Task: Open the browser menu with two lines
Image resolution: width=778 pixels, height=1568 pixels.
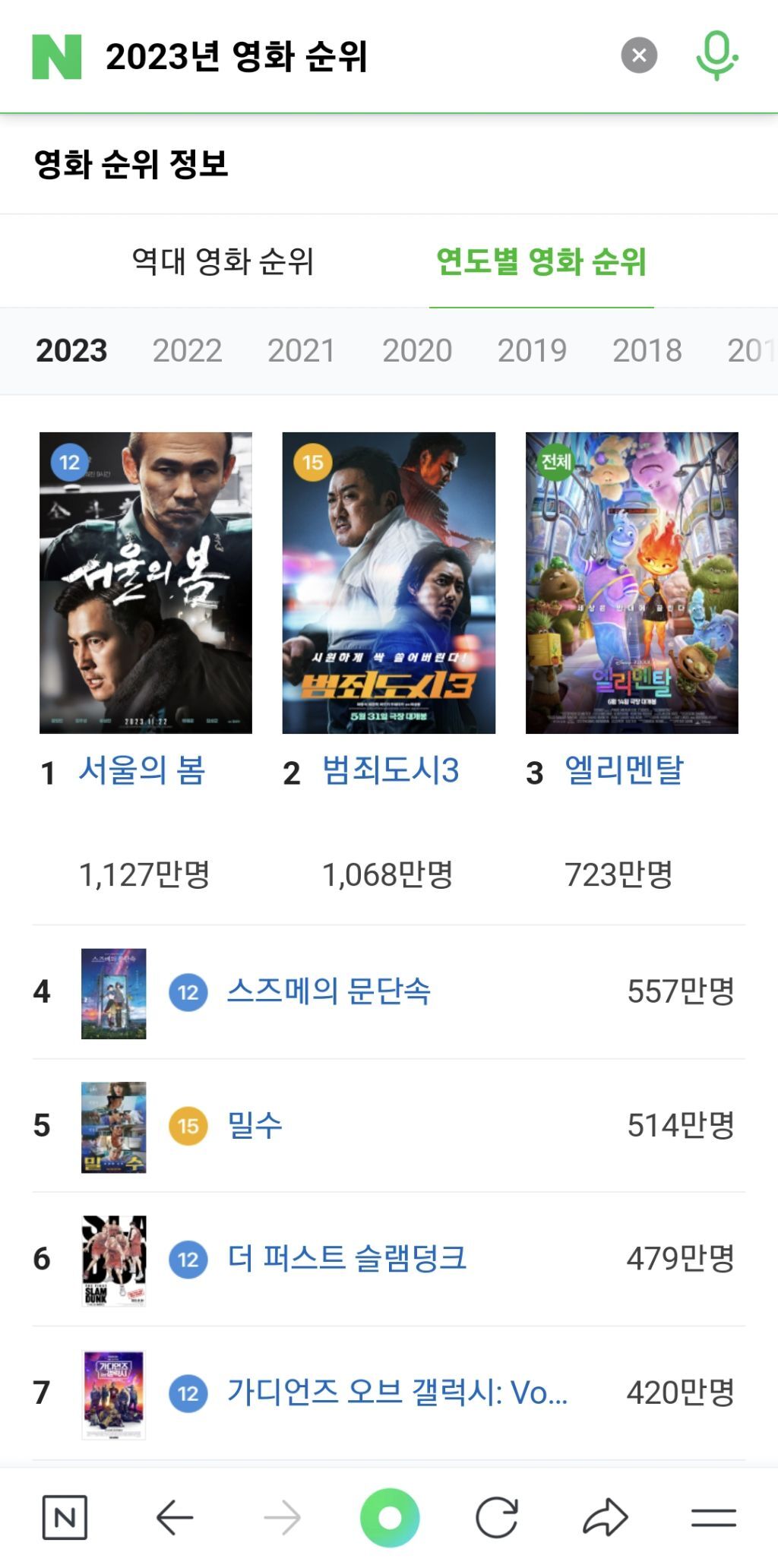Action: pos(713,1518)
